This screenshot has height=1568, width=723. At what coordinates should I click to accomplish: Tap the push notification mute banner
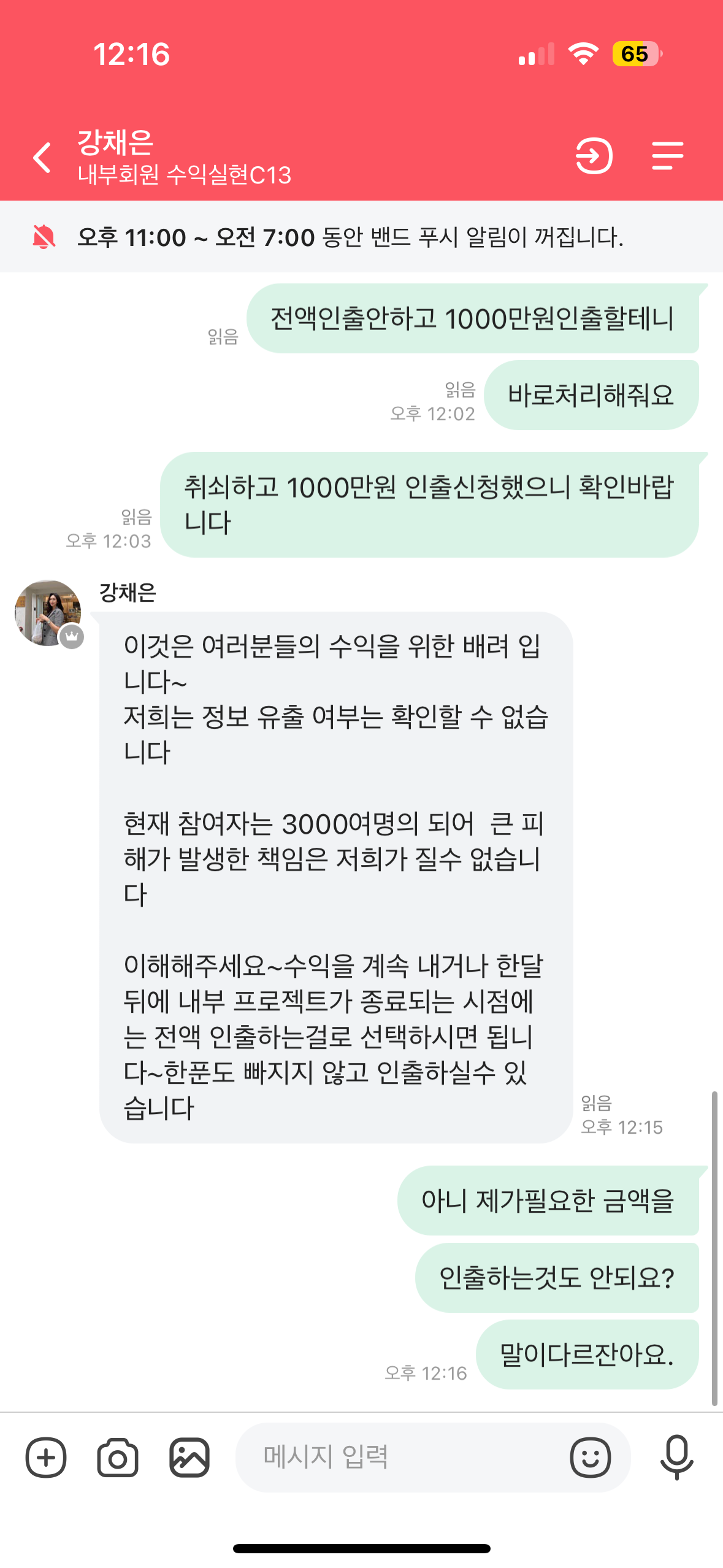click(361, 237)
